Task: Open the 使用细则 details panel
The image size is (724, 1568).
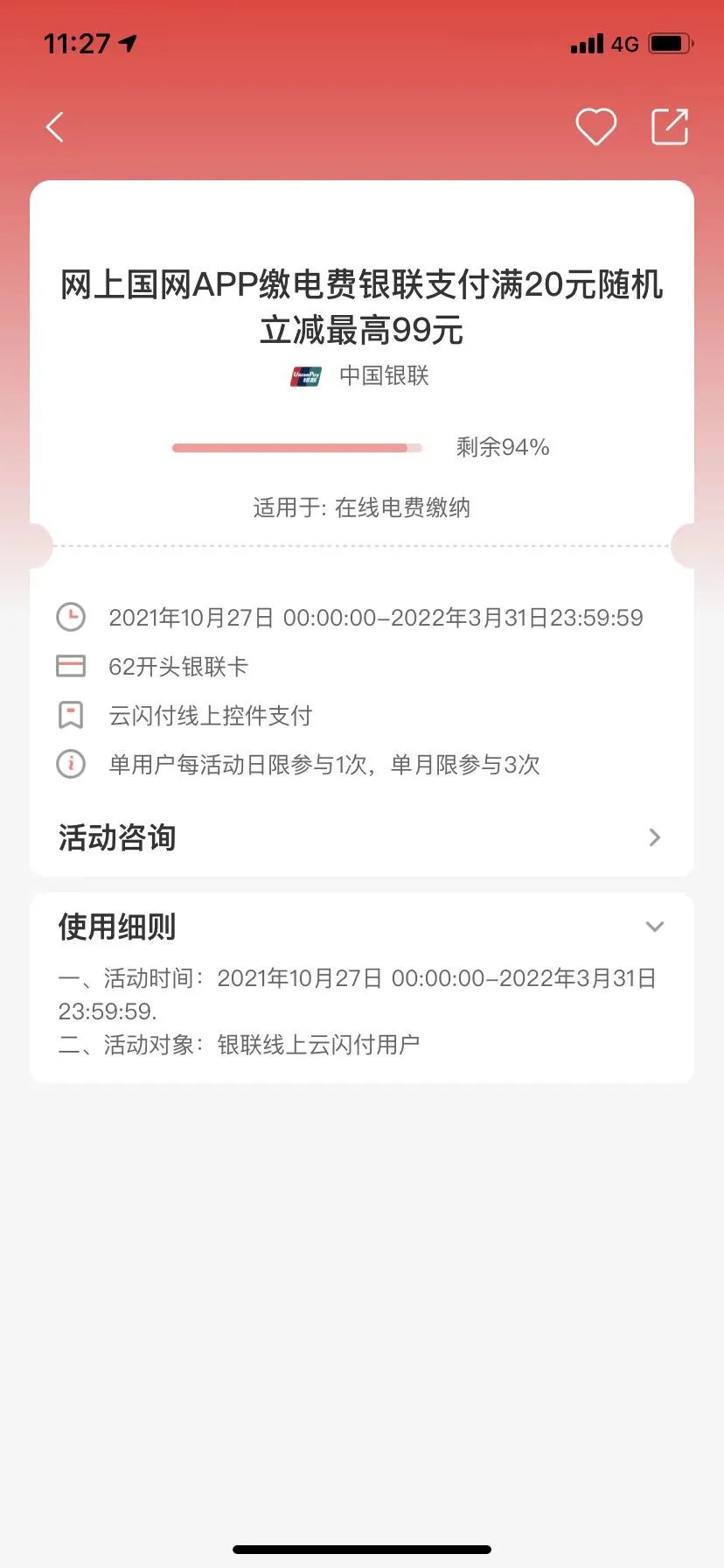Action: (362, 1006)
